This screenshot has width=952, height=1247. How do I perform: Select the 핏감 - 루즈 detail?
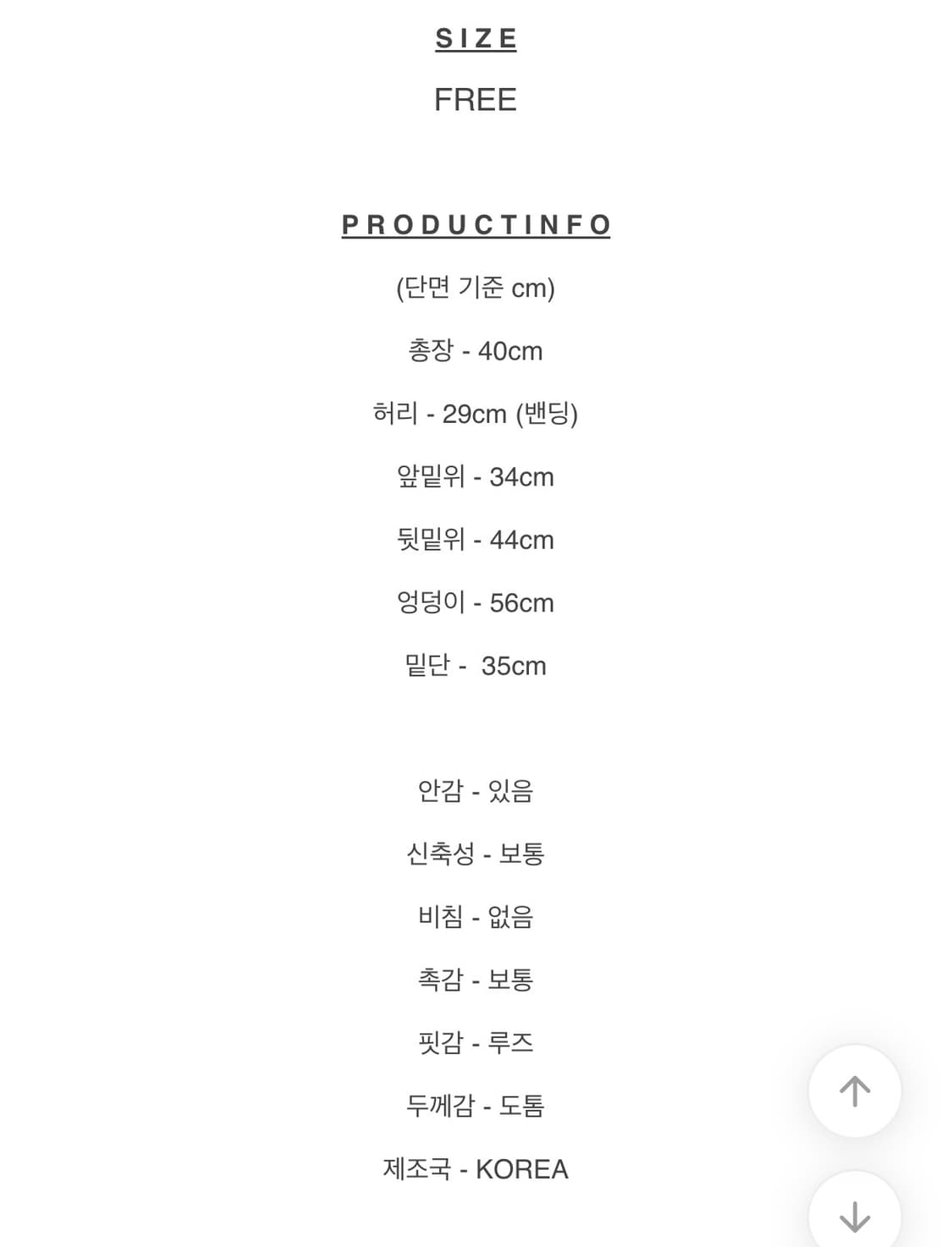[x=476, y=1043]
